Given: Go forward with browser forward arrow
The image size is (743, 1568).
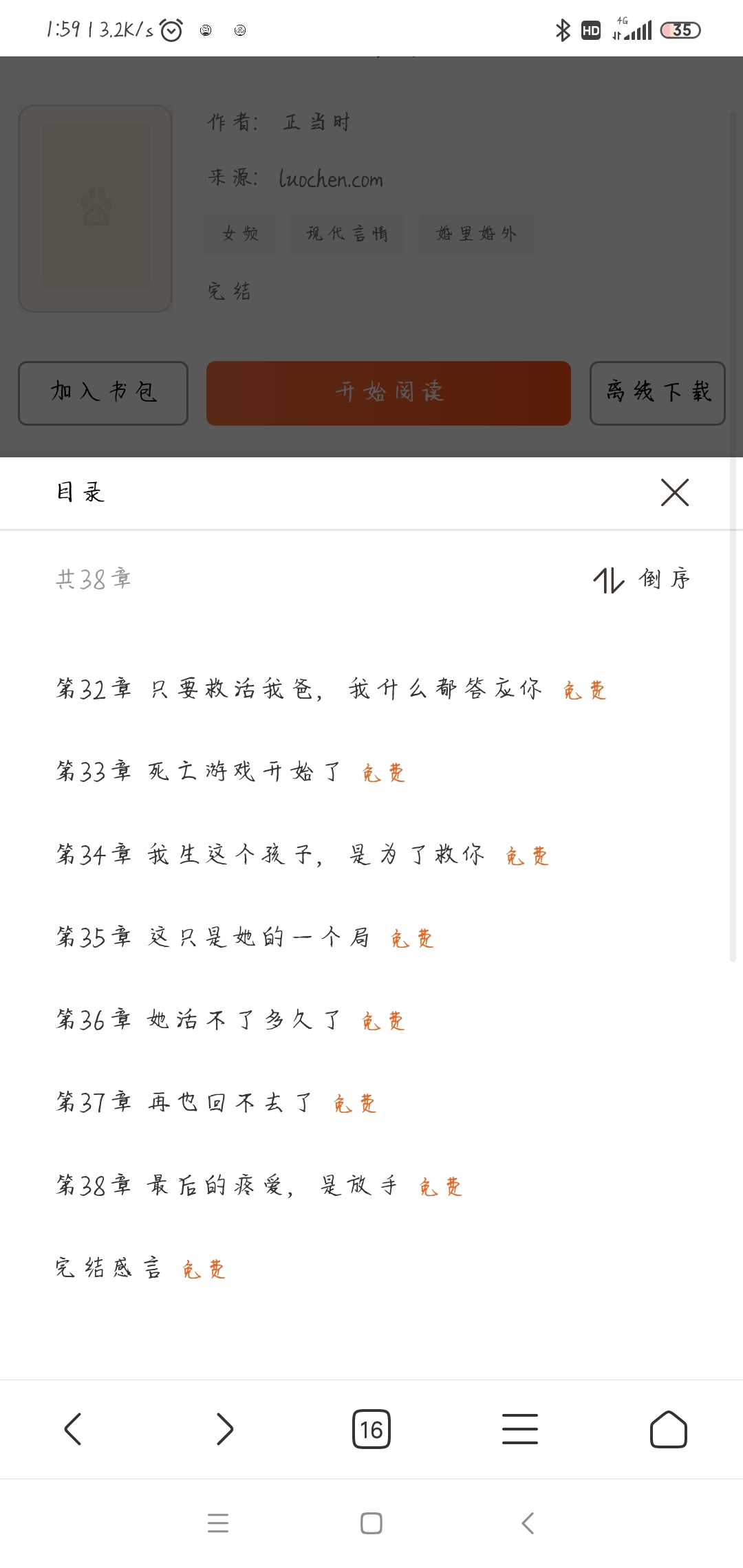Looking at the screenshot, I should (x=224, y=1429).
